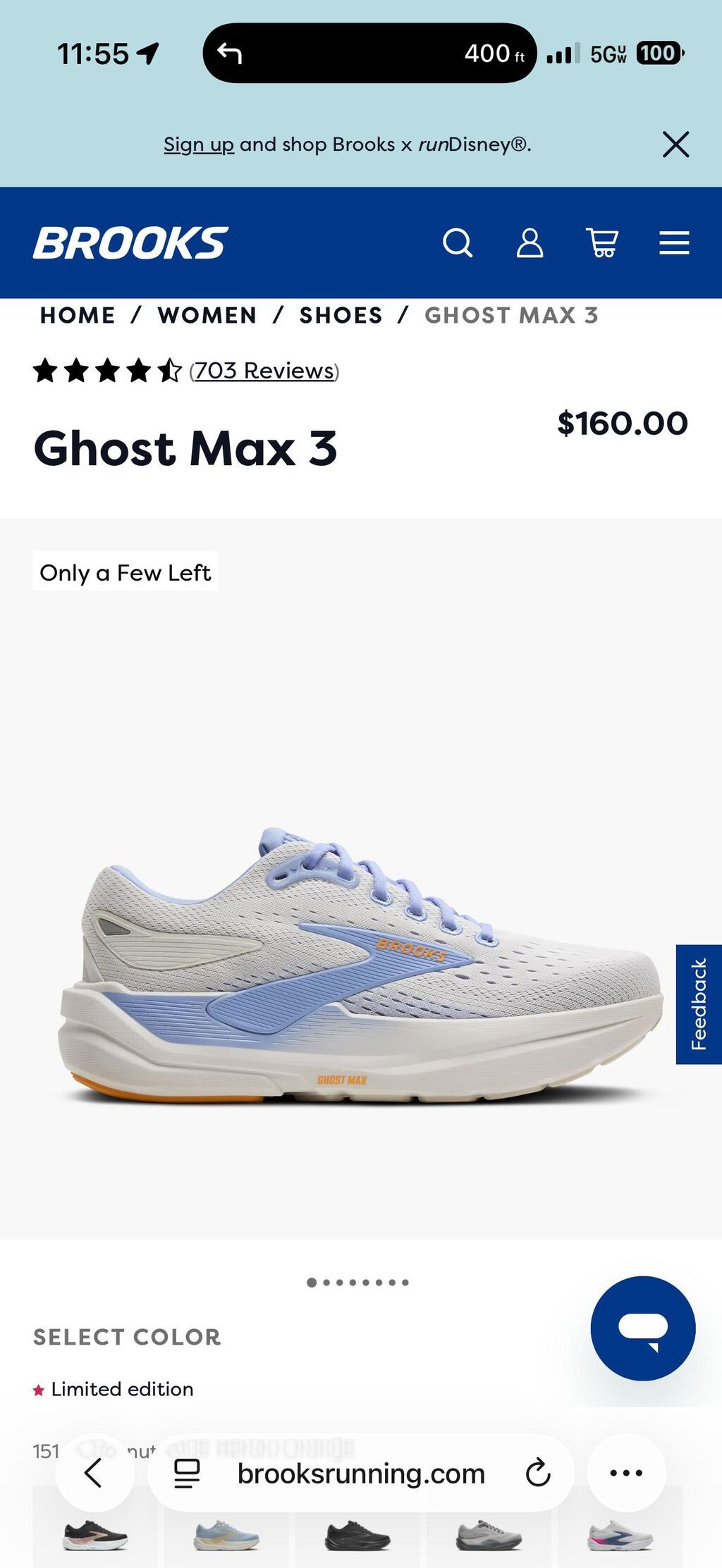The width and height of the screenshot is (722, 1568).
Task: Open browser more options menu
Action: click(x=626, y=1473)
